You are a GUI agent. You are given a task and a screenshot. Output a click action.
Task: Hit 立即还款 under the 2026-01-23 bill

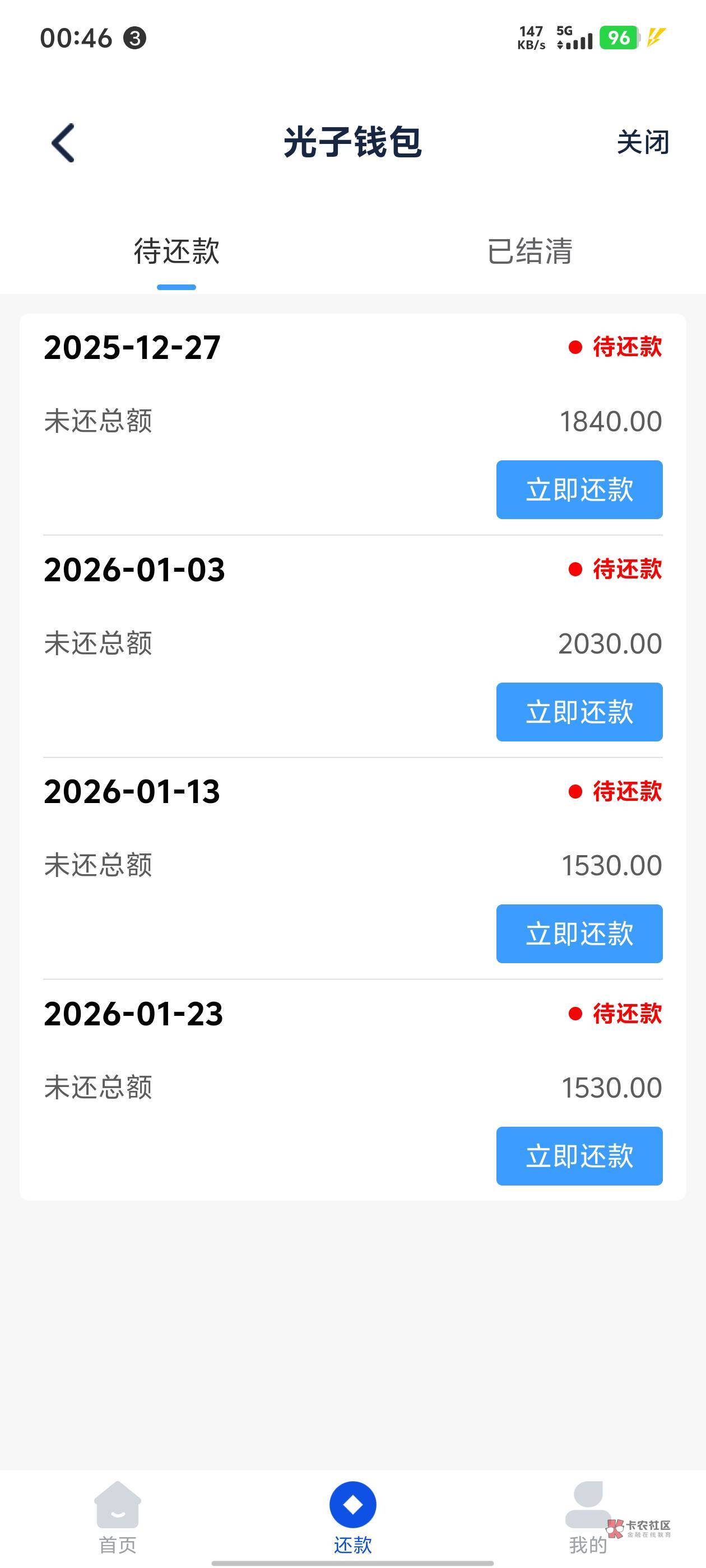579,1156
